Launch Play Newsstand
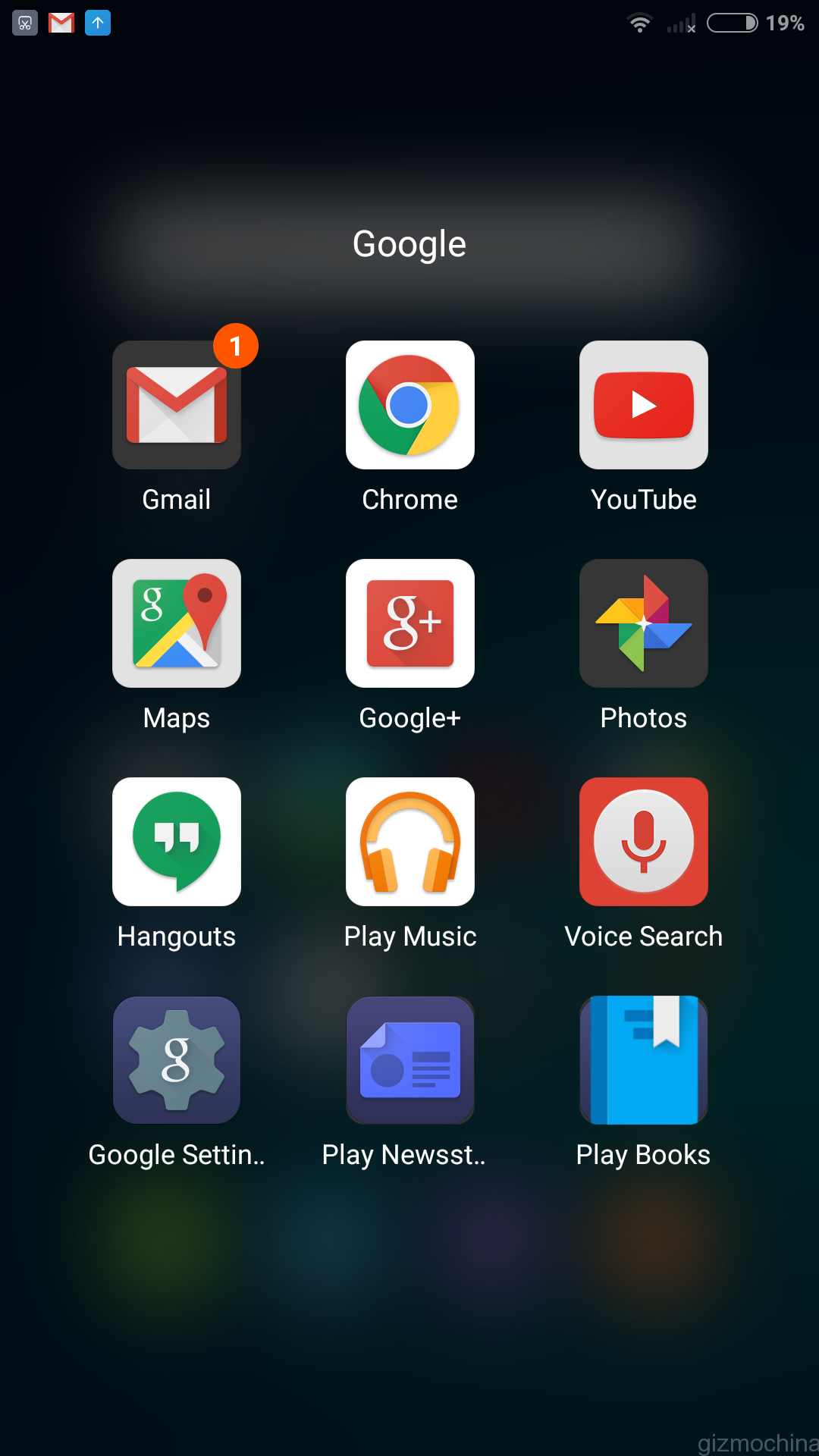The width and height of the screenshot is (819, 1456). point(409,1060)
